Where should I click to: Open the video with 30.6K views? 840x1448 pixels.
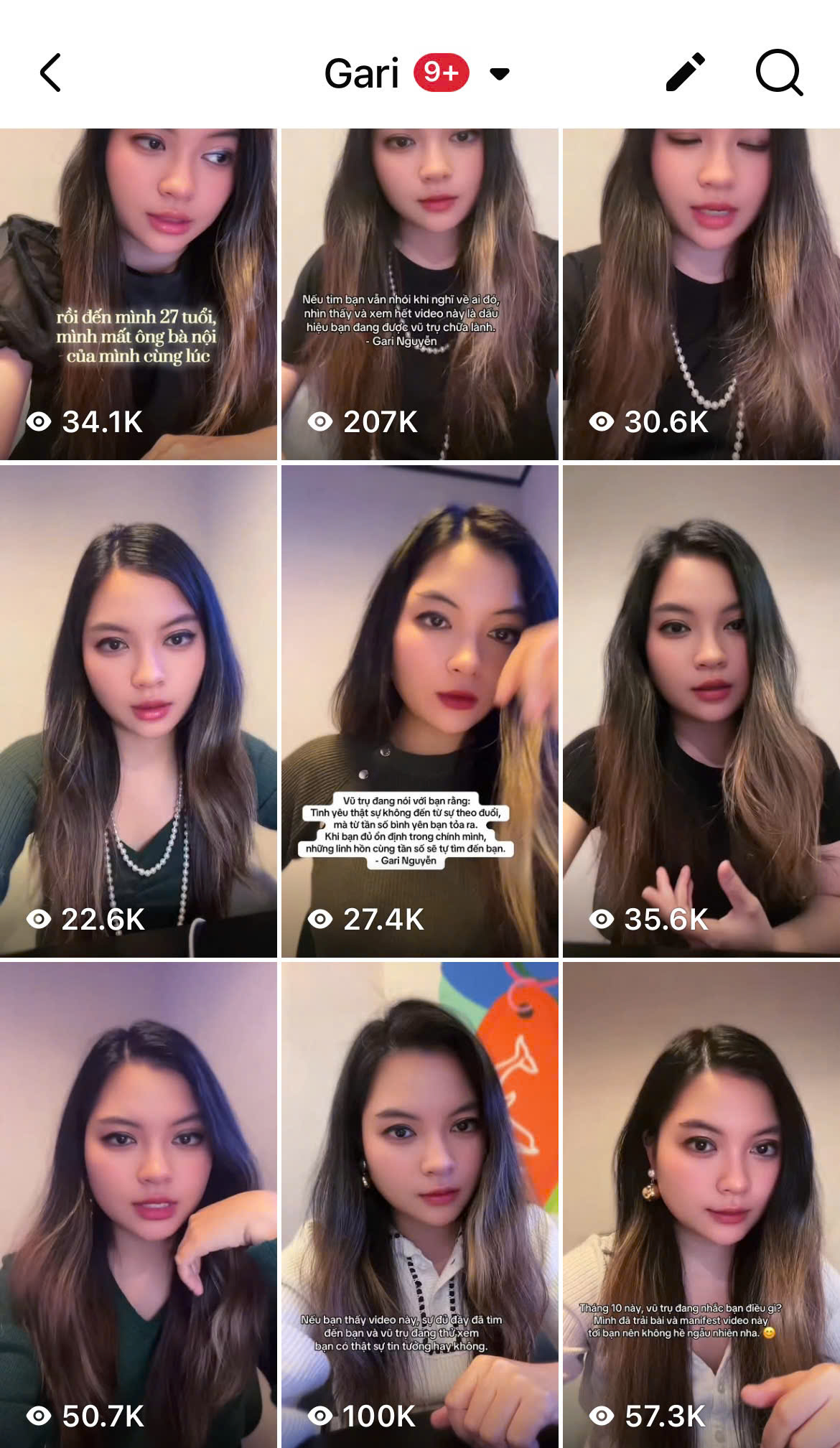click(x=701, y=294)
